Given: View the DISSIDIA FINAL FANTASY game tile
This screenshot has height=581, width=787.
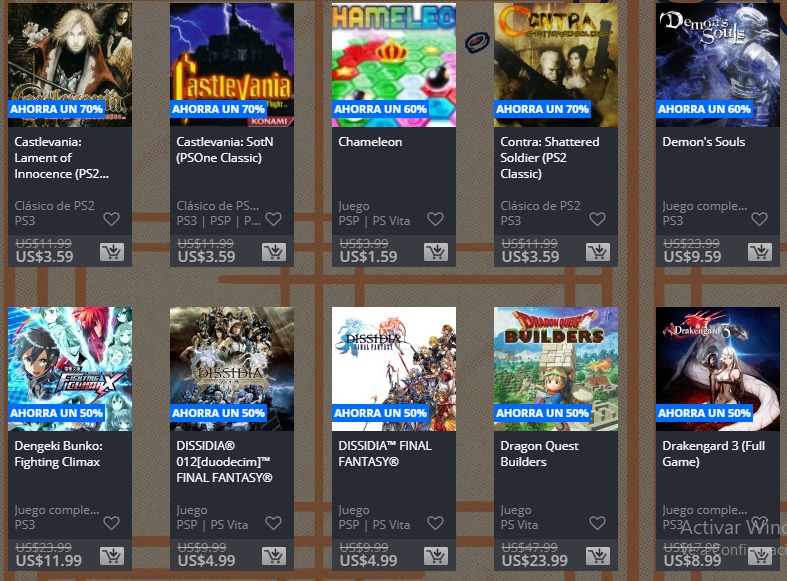Looking at the screenshot, I should (x=393, y=368).
